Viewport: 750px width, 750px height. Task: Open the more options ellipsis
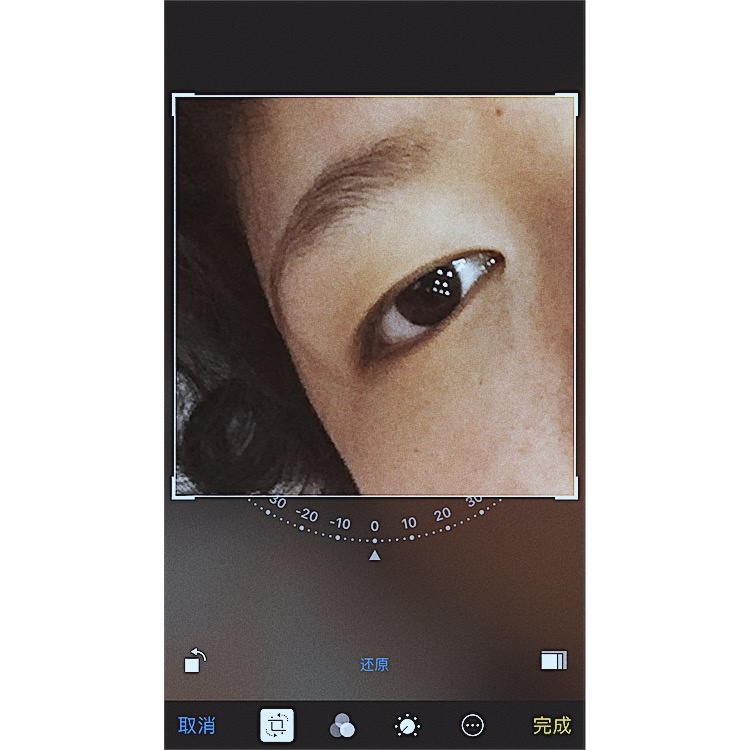coord(472,725)
